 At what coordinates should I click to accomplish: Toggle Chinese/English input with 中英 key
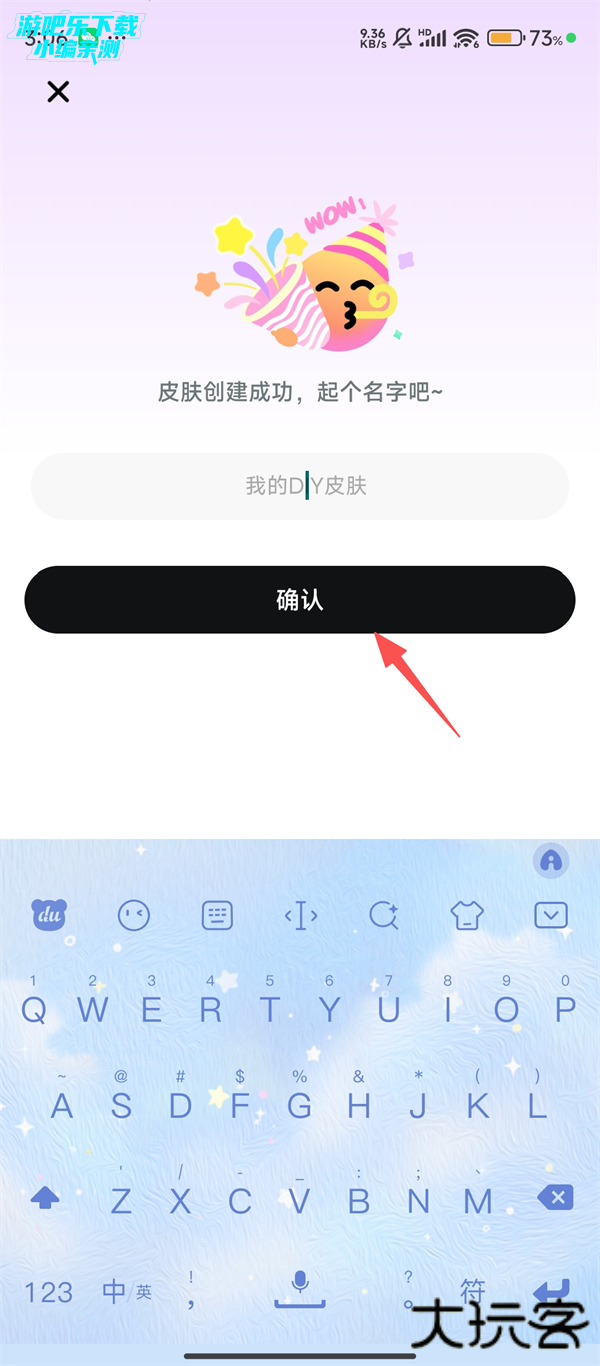(x=127, y=1292)
